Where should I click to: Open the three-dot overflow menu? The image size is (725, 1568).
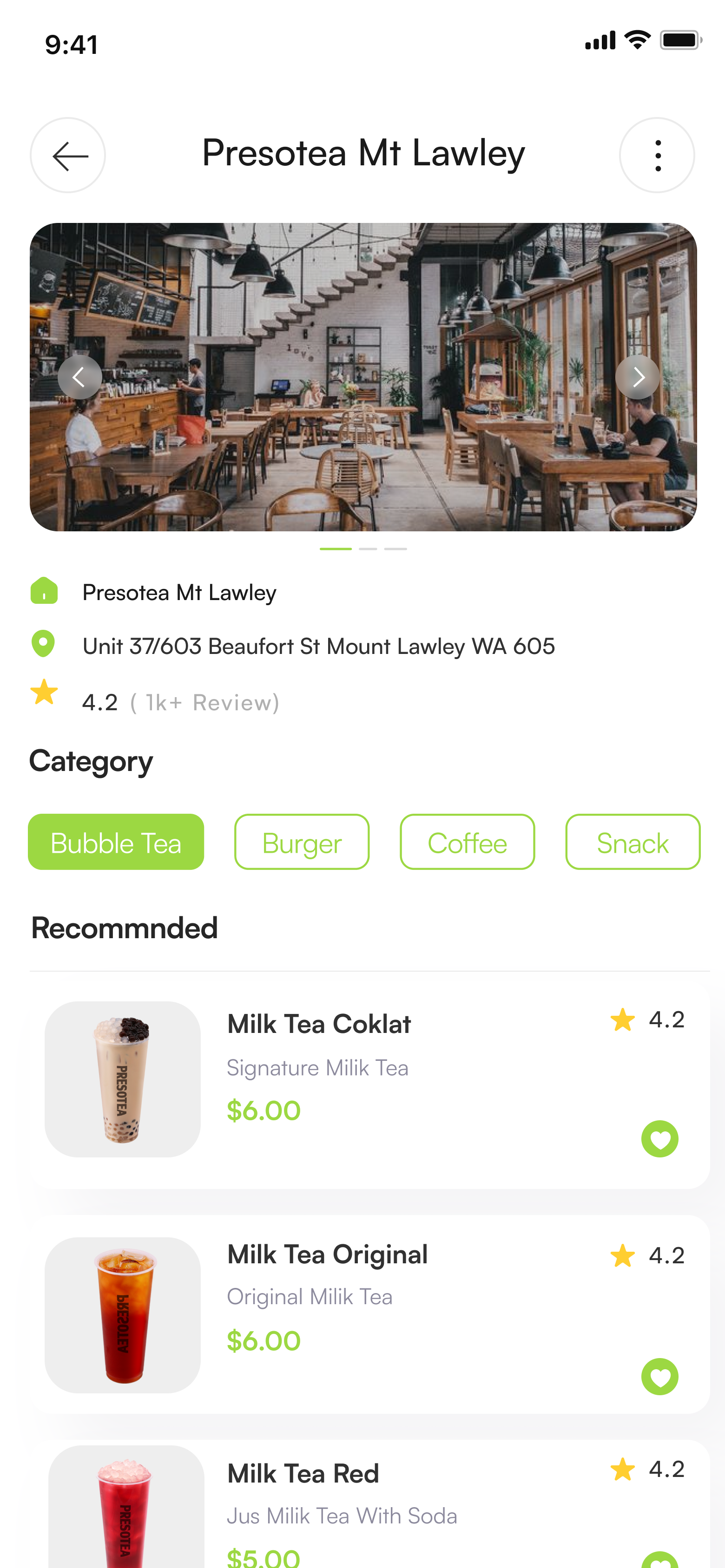[x=657, y=155]
